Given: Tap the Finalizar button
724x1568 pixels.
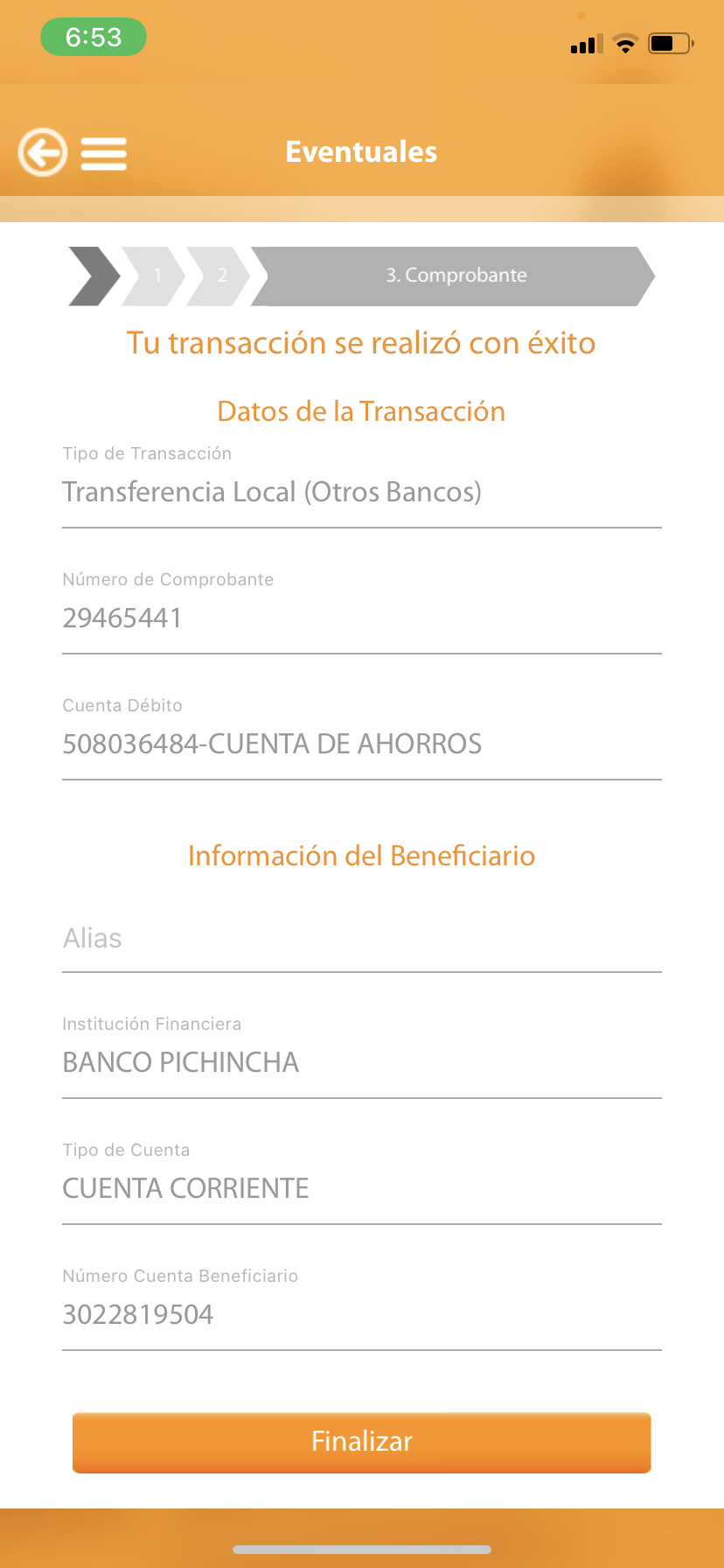Looking at the screenshot, I should 361,1442.
